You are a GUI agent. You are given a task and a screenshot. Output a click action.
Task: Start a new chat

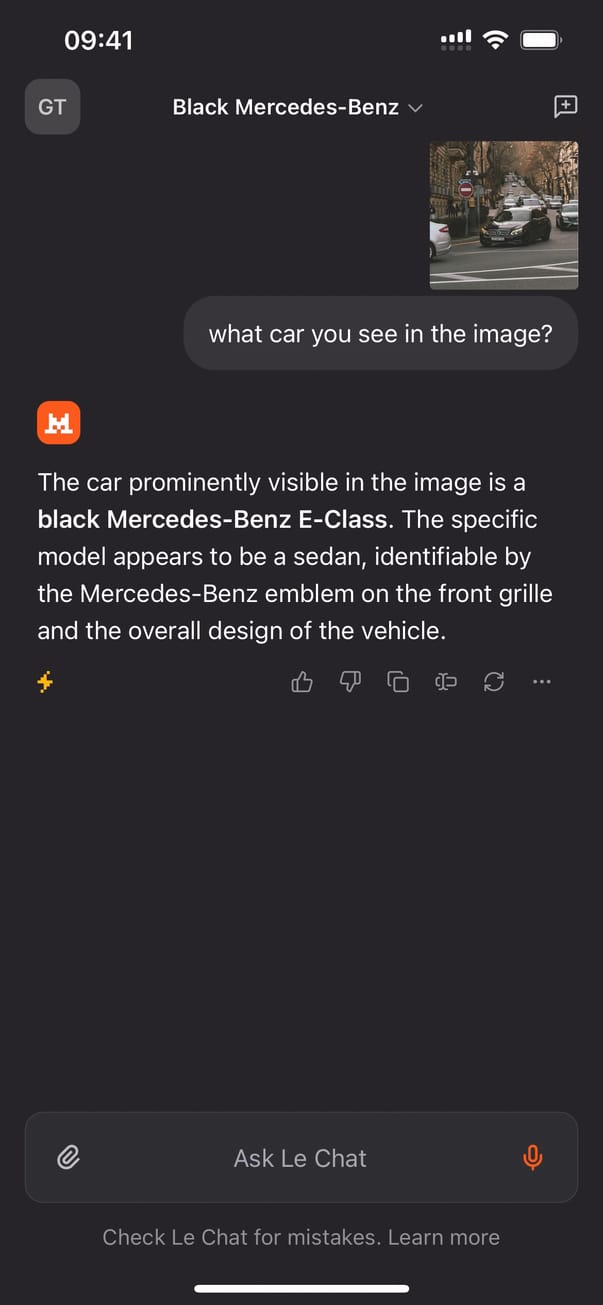[565, 107]
